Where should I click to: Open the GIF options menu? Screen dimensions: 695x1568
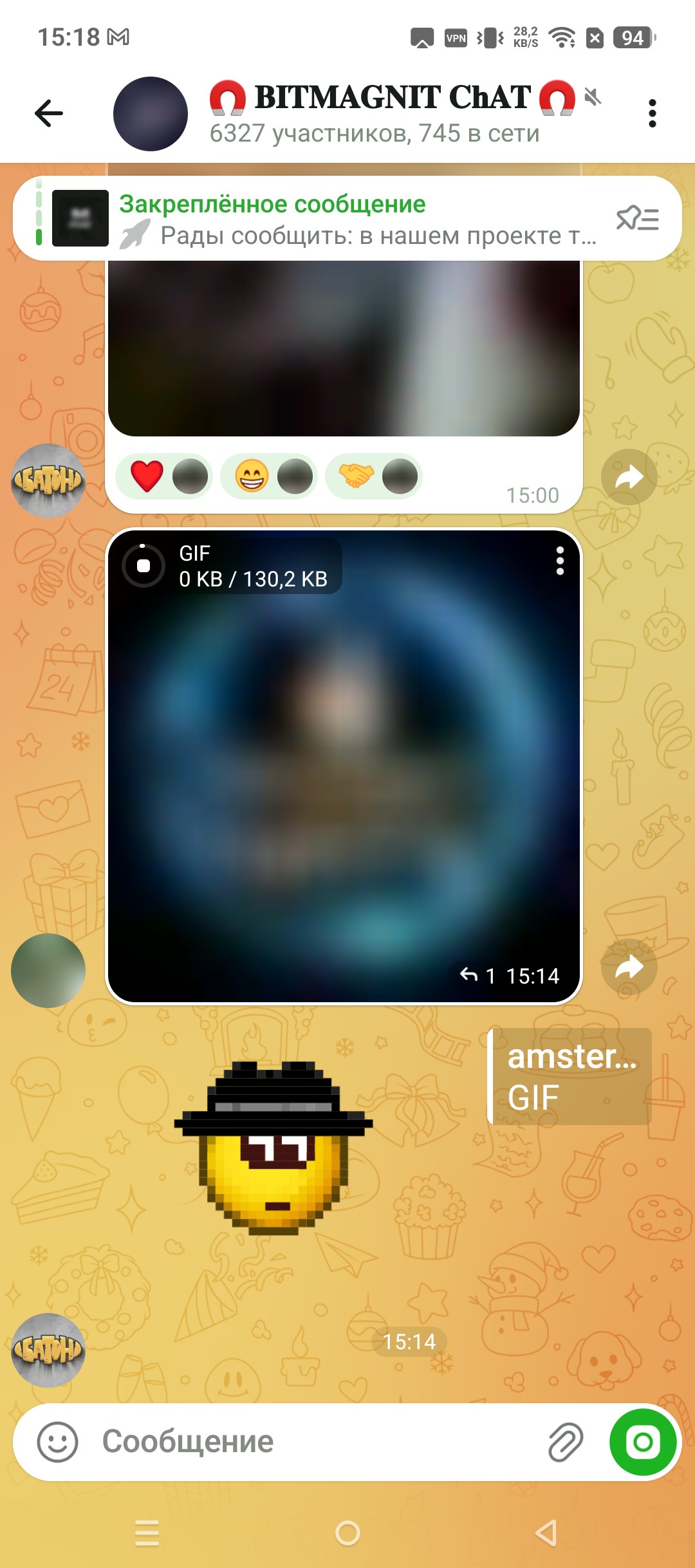[560, 561]
